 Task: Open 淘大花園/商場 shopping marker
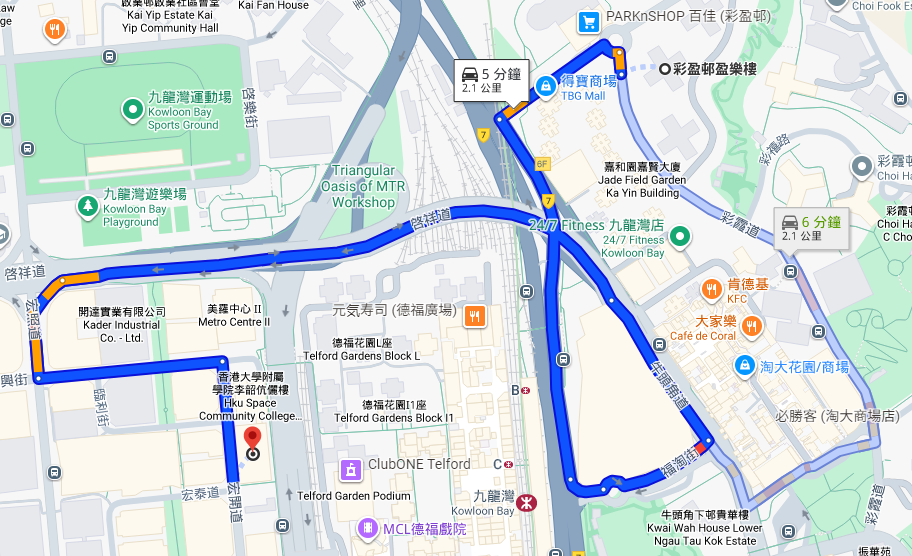[745, 366]
